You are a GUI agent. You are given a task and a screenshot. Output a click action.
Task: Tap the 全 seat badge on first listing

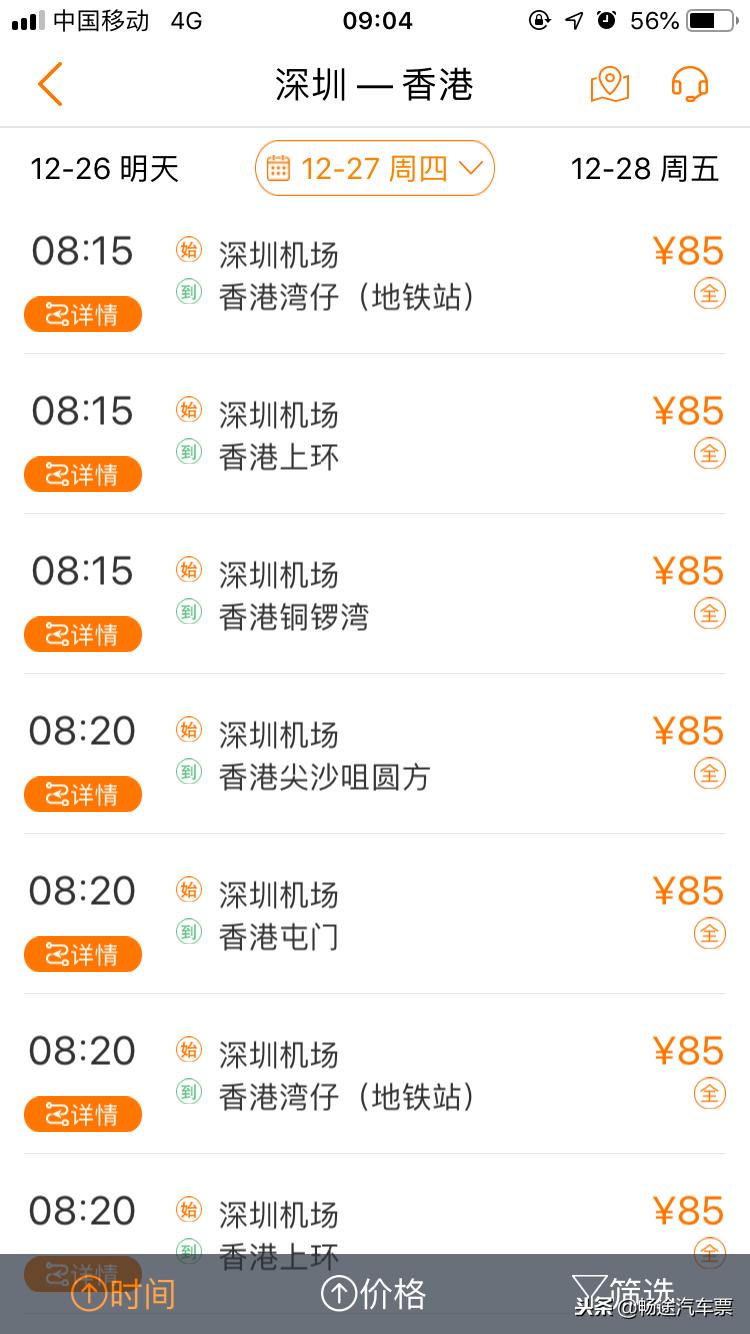pos(709,293)
